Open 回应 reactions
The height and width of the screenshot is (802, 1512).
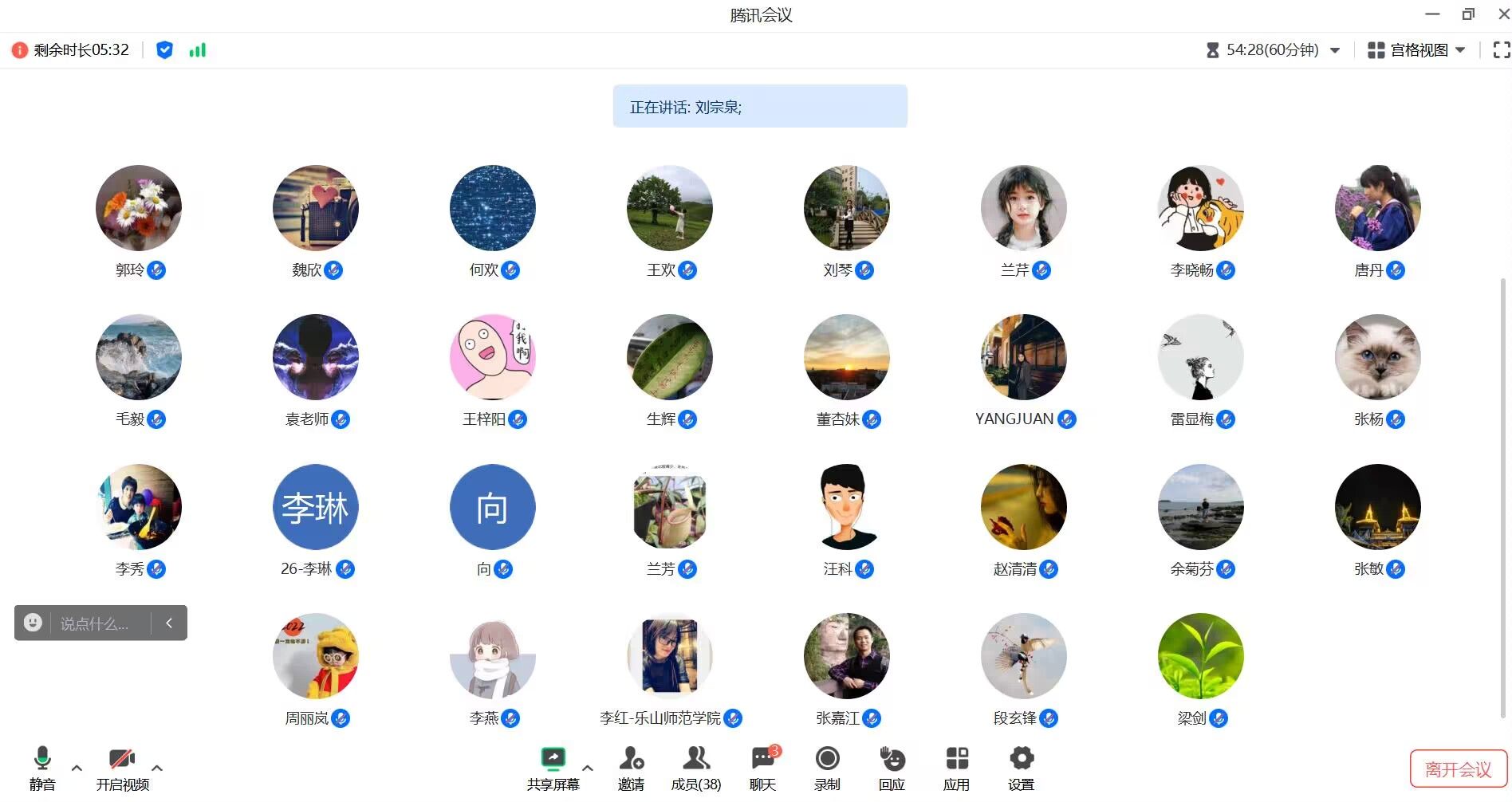click(x=892, y=768)
